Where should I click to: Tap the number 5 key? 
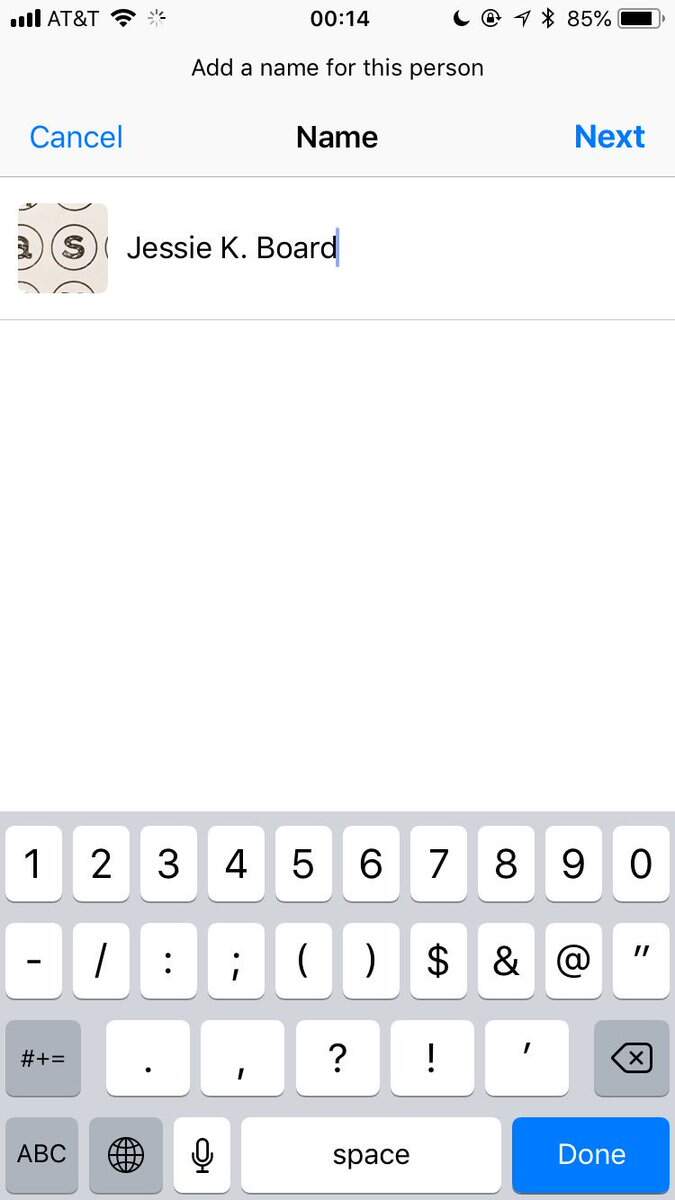coord(303,864)
